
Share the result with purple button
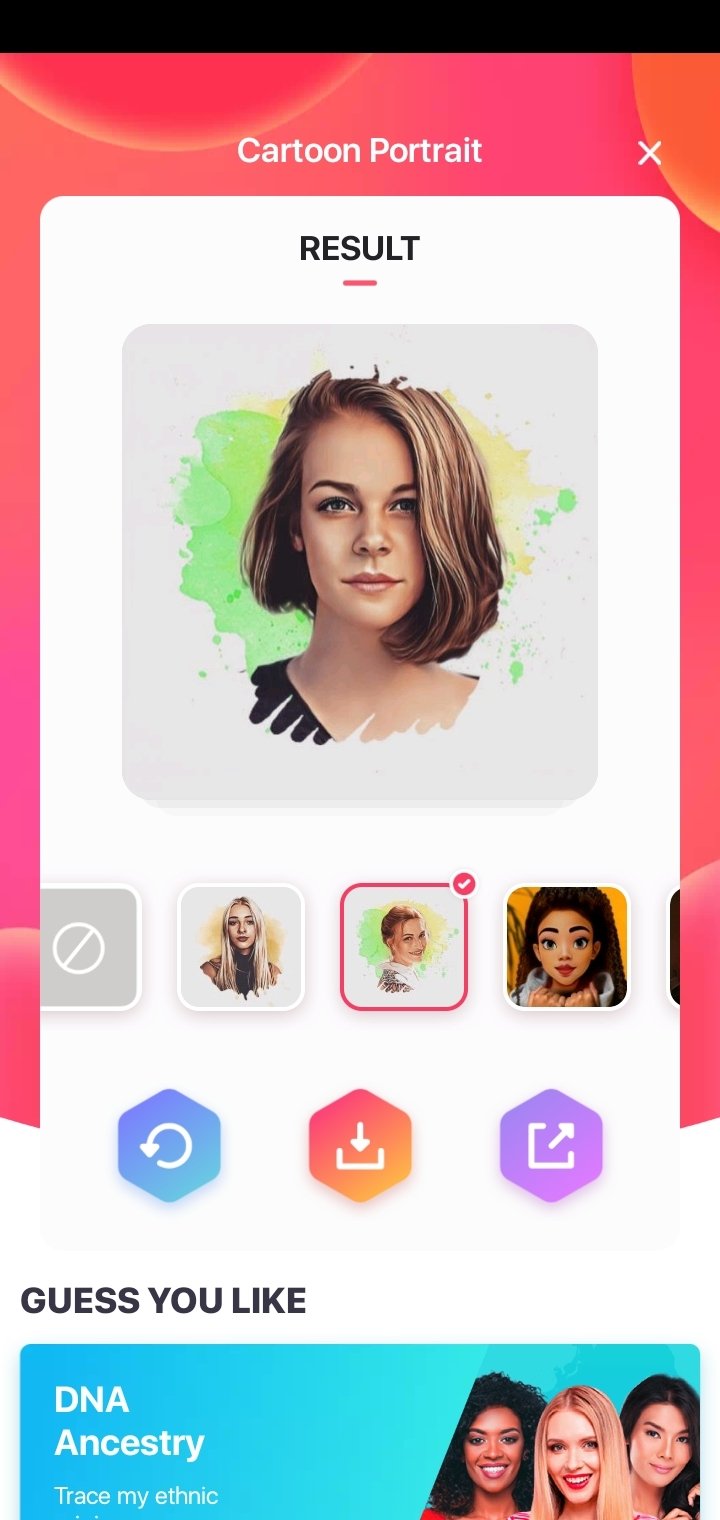[551, 1145]
